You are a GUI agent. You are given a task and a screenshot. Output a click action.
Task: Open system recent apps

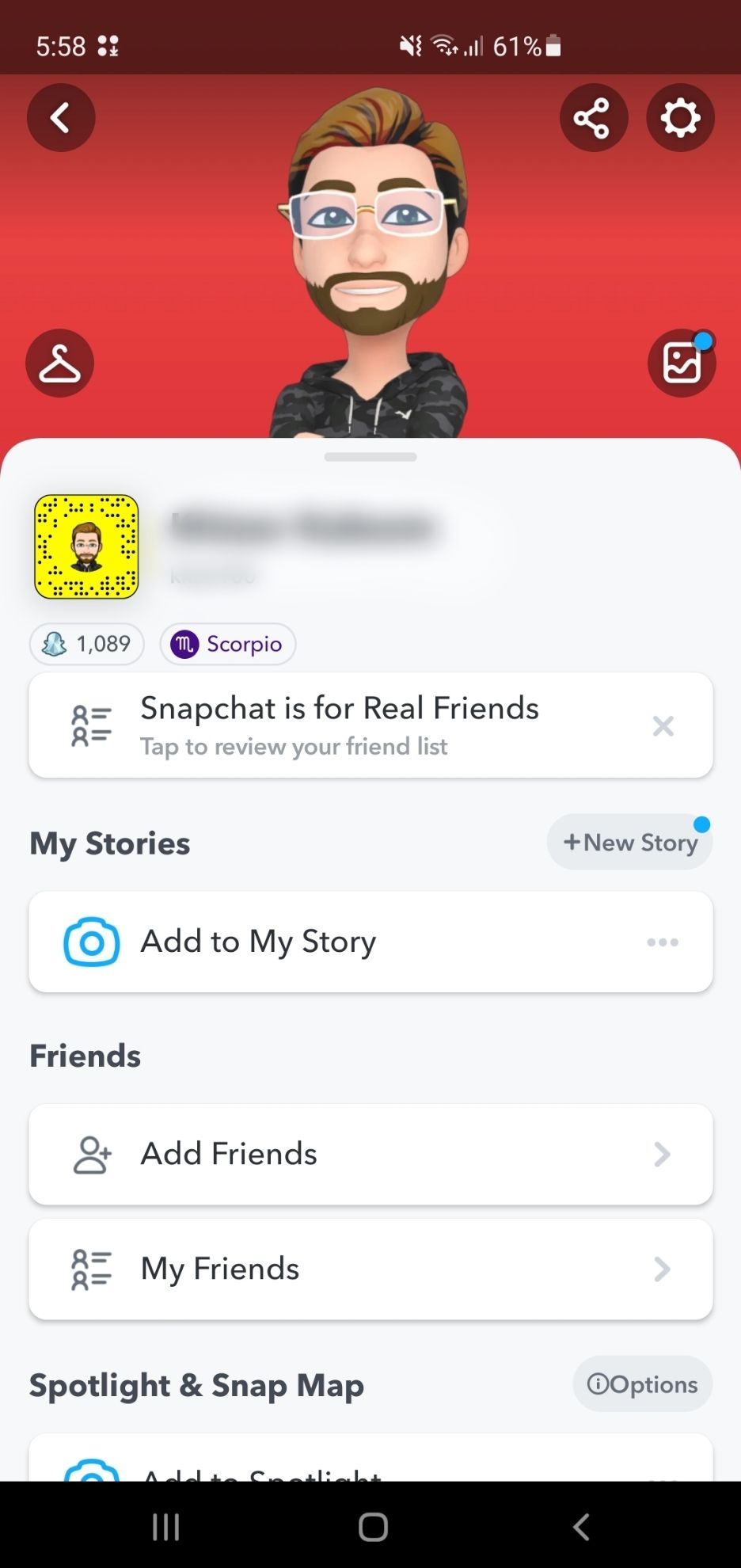tap(165, 1526)
